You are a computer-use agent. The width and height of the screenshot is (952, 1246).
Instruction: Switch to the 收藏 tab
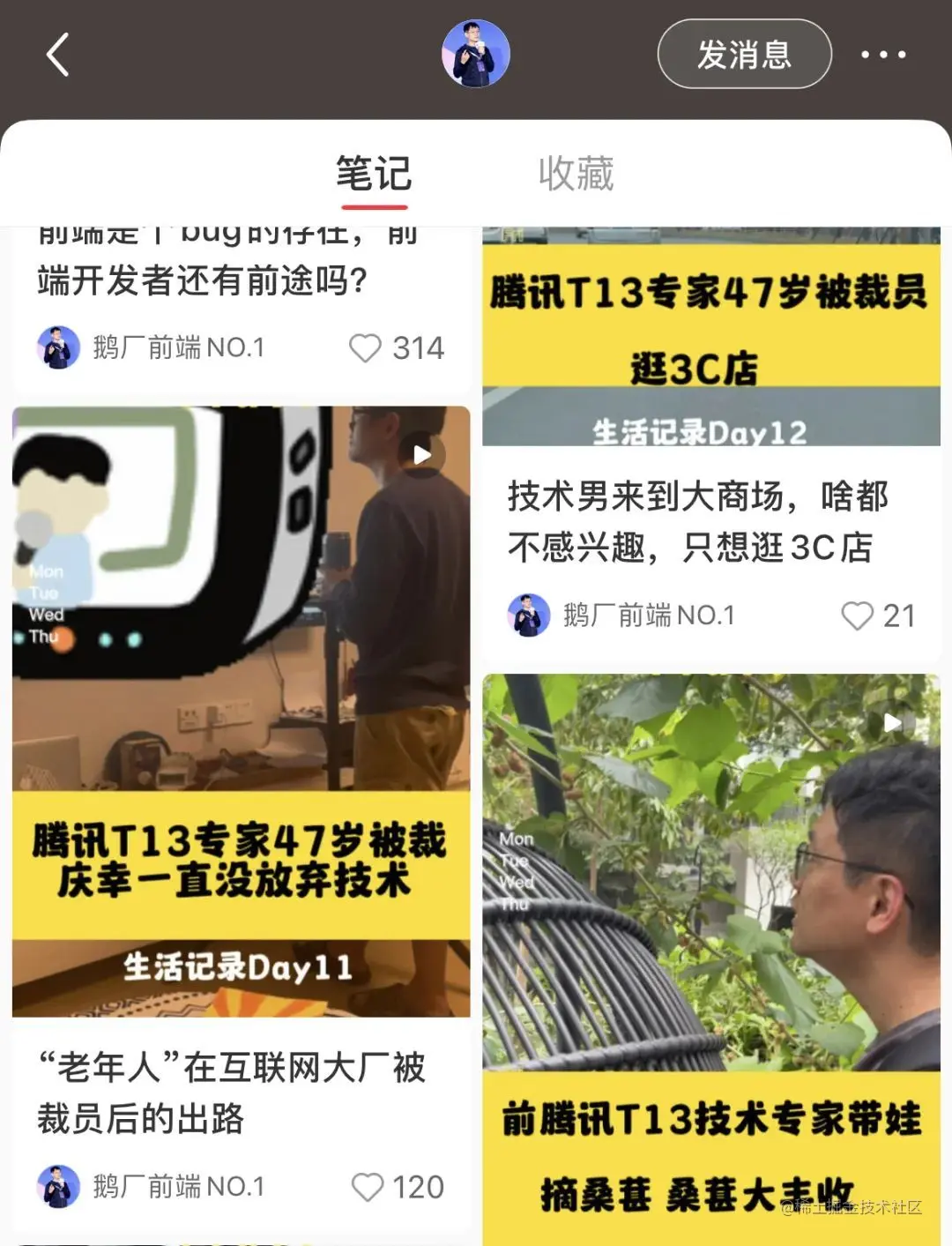576,174
